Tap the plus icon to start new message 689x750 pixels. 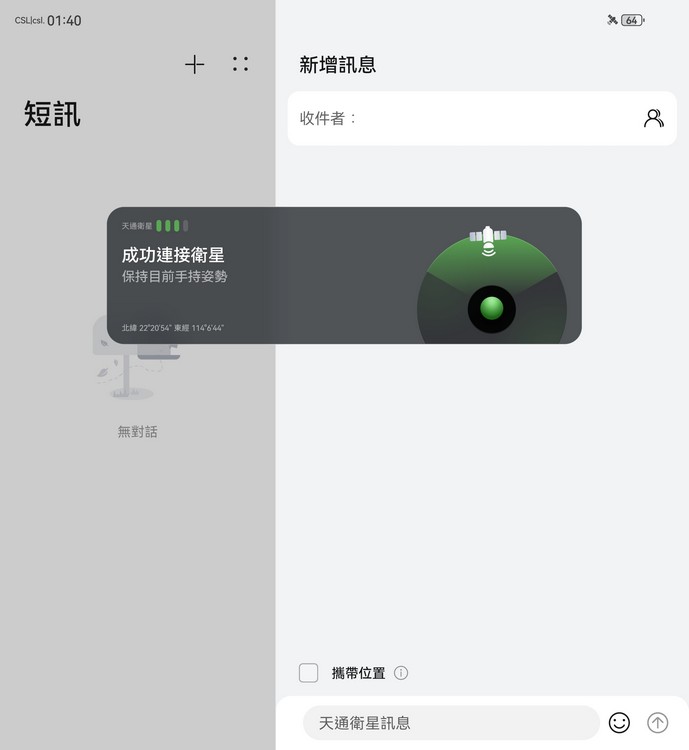(x=194, y=64)
